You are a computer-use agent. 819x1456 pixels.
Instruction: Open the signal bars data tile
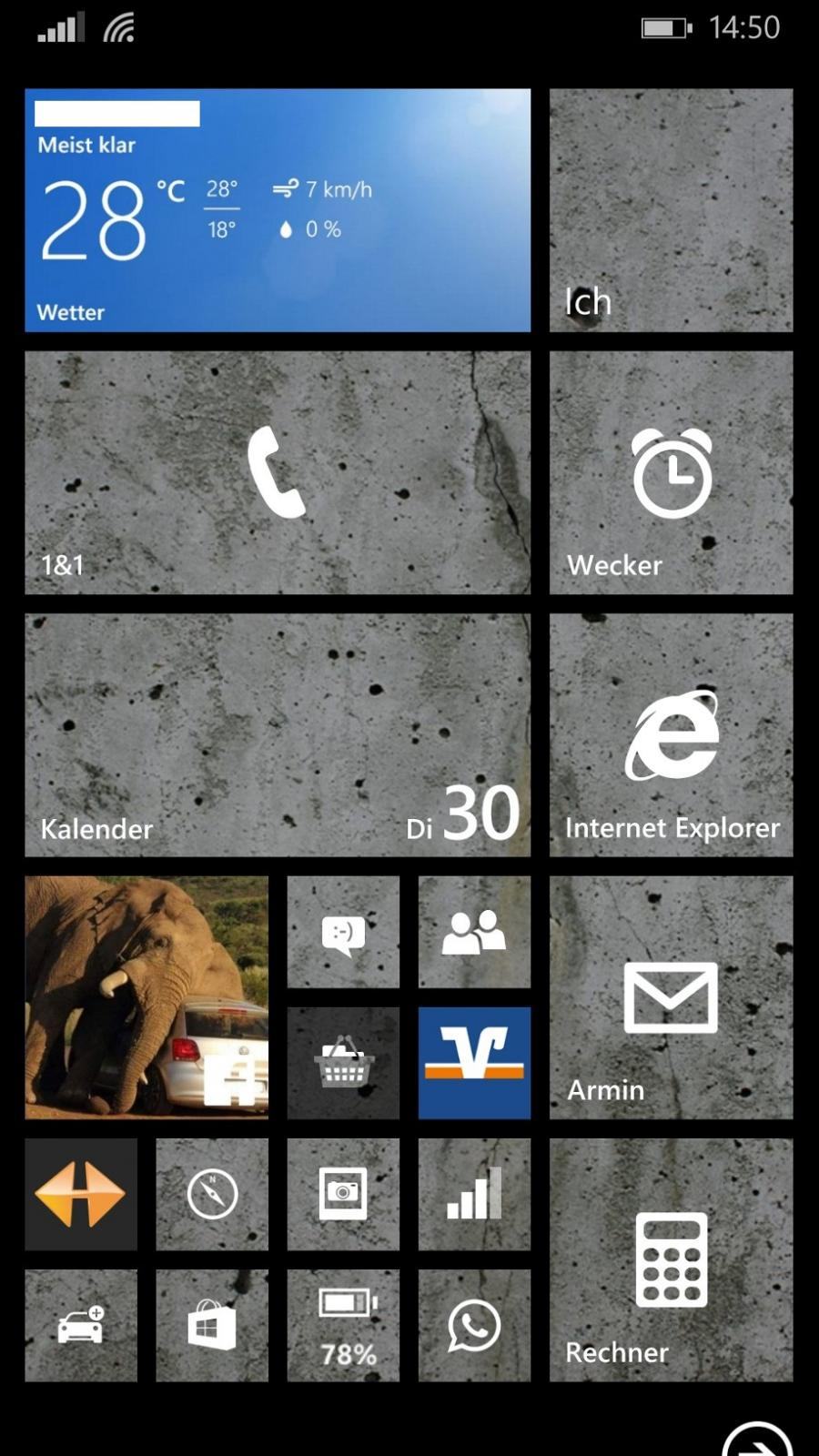tap(474, 1194)
